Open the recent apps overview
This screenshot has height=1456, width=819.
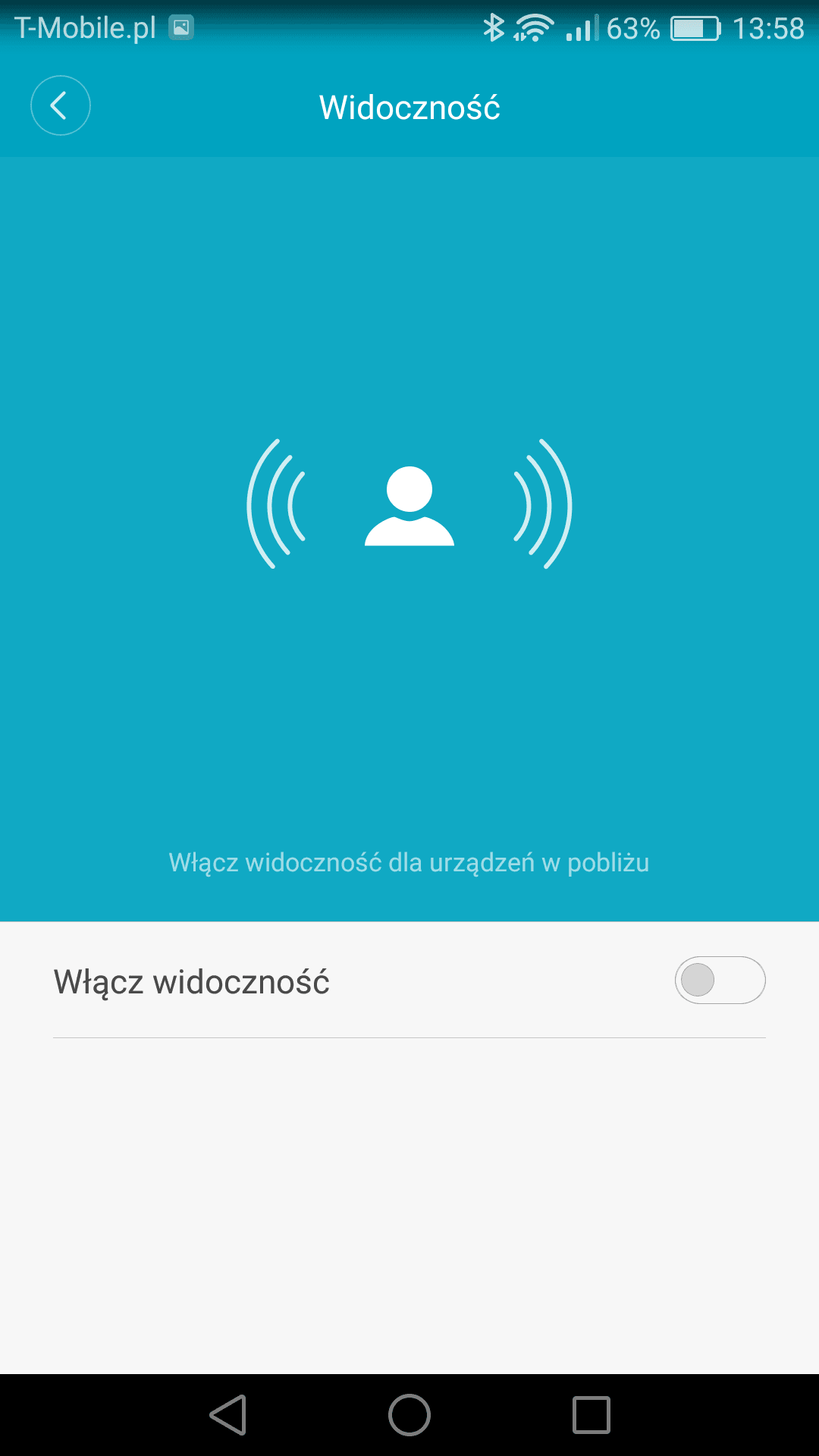click(x=591, y=1415)
